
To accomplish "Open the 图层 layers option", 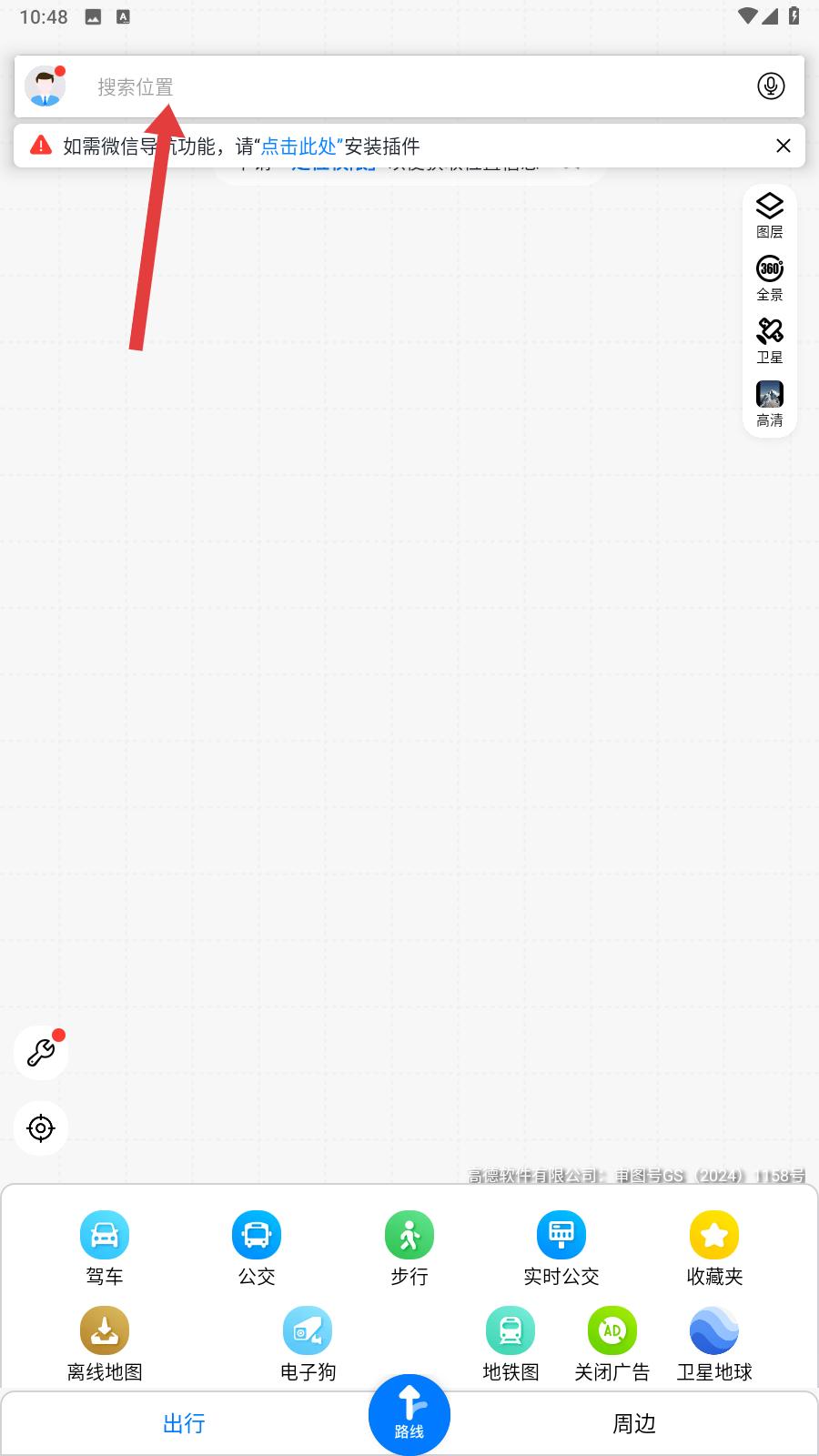I will click(770, 216).
